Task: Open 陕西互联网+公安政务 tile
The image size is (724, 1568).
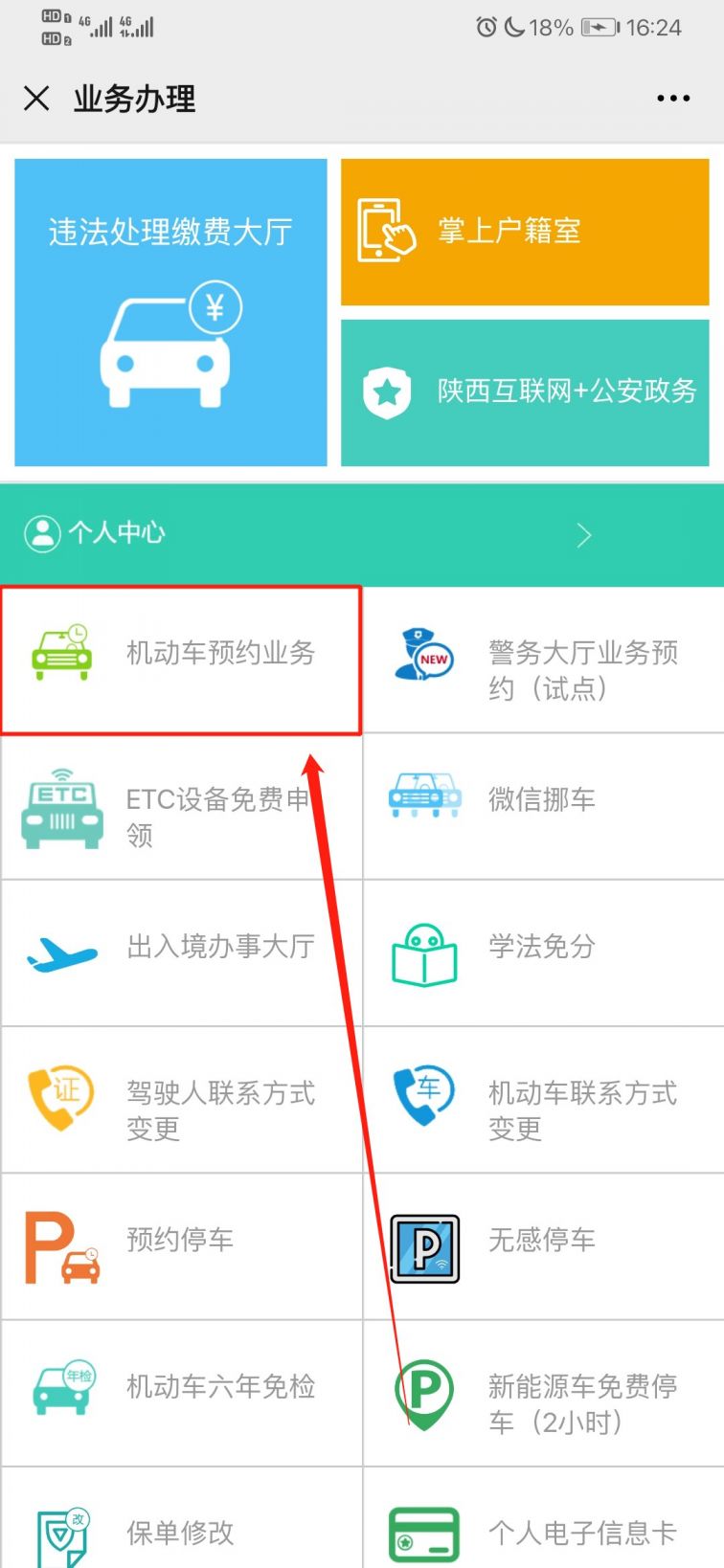Action: click(525, 392)
